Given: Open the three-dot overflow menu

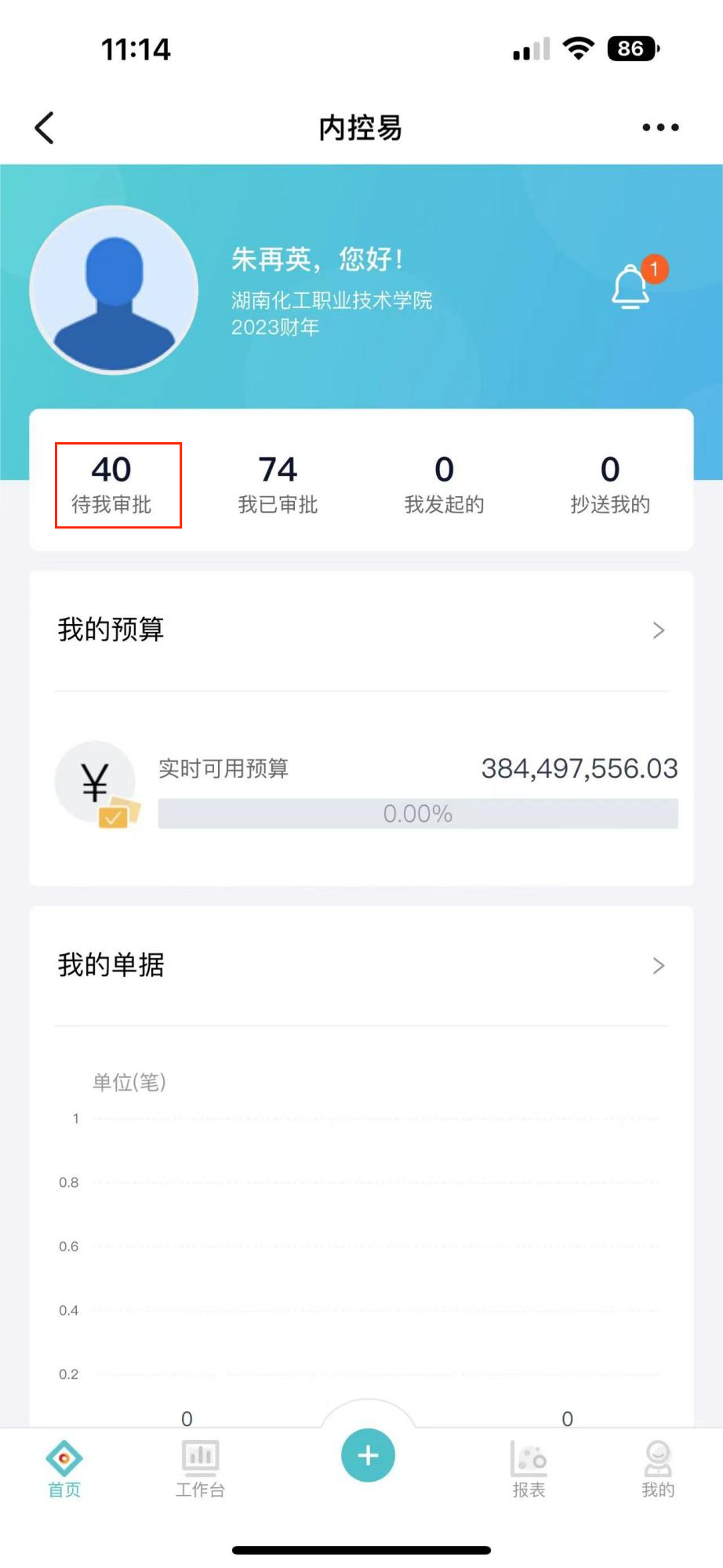Looking at the screenshot, I should (660, 127).
